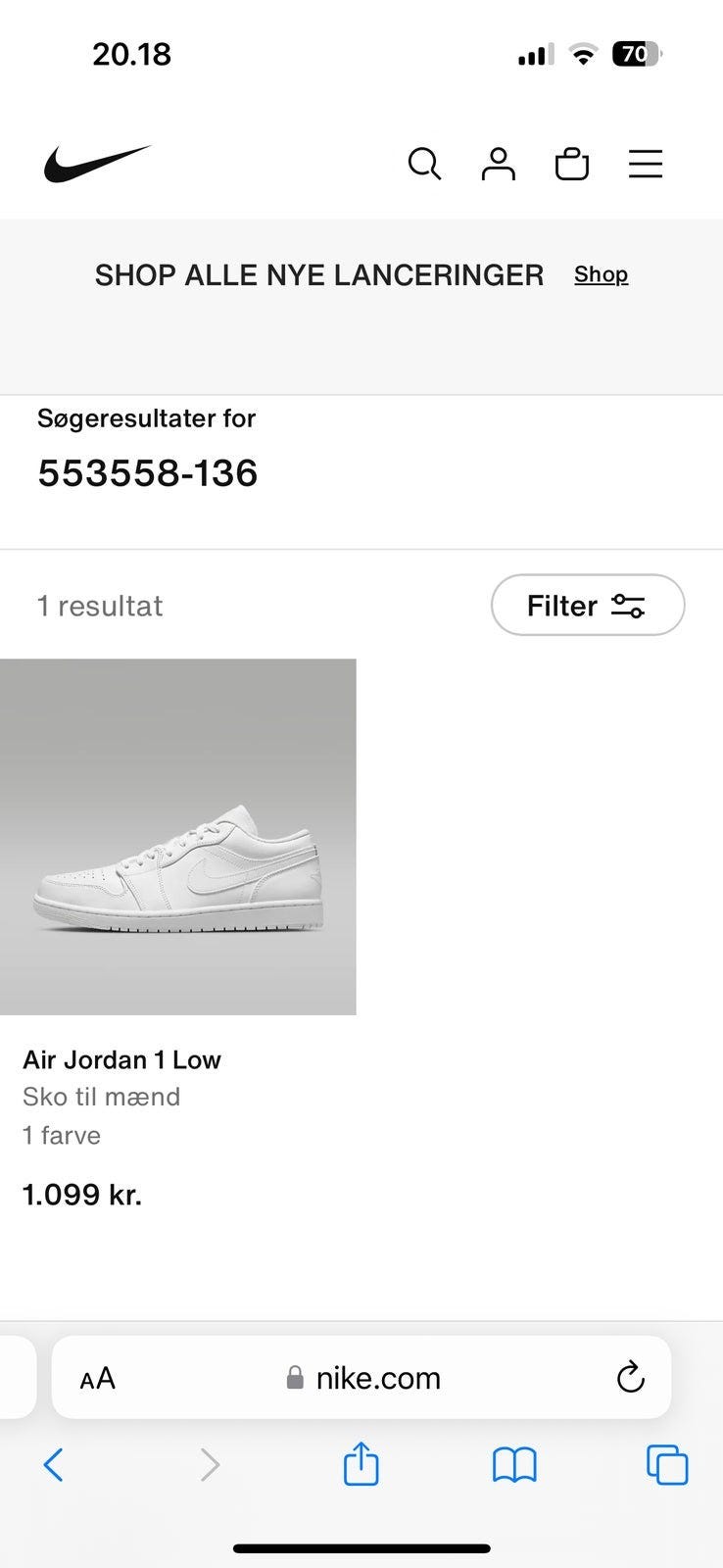This screenshot has height=1568, width=723.
Task: Go to the Nike homepage logo
Action: point(97,164)
